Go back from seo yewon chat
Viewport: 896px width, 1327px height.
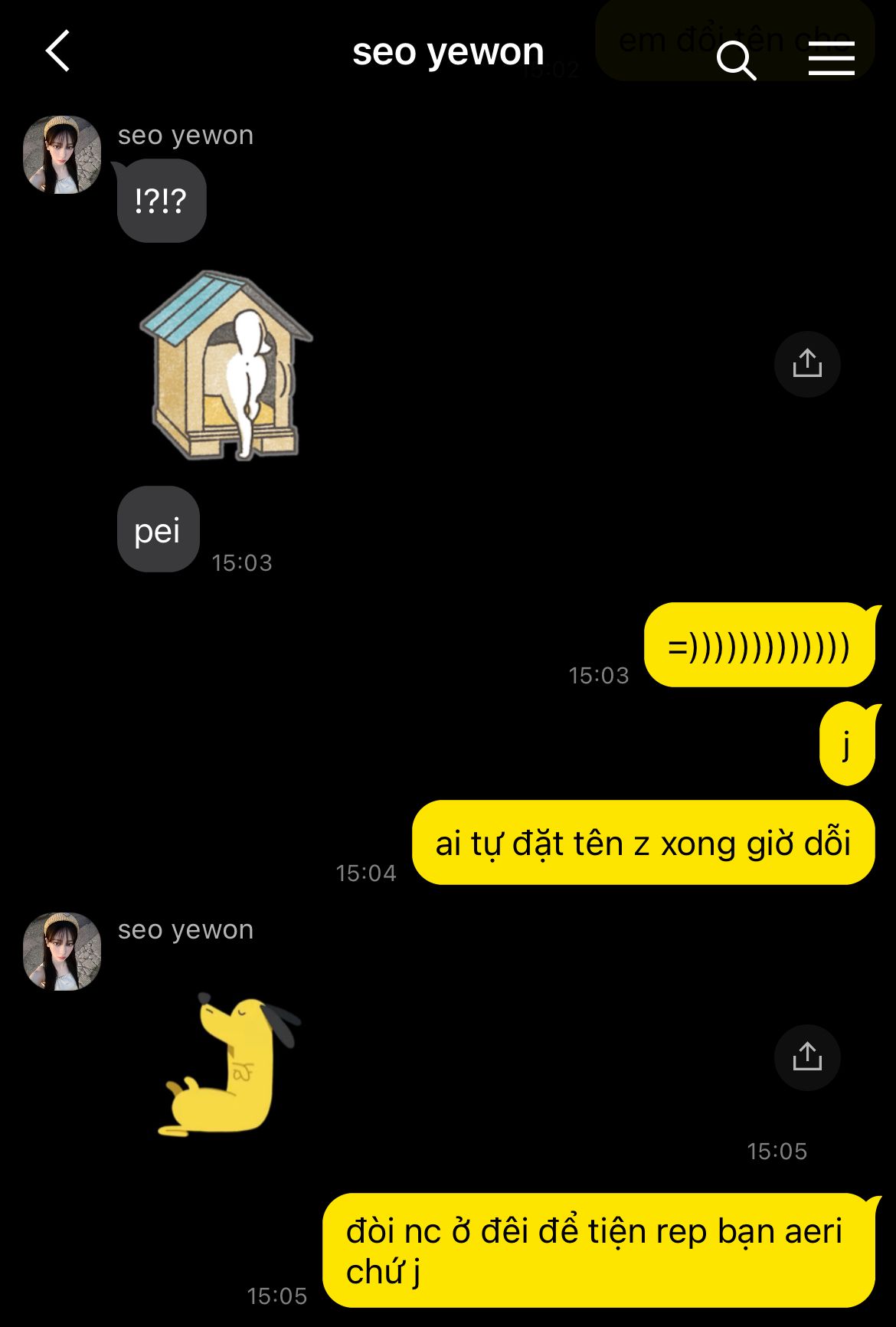point(58,52)
